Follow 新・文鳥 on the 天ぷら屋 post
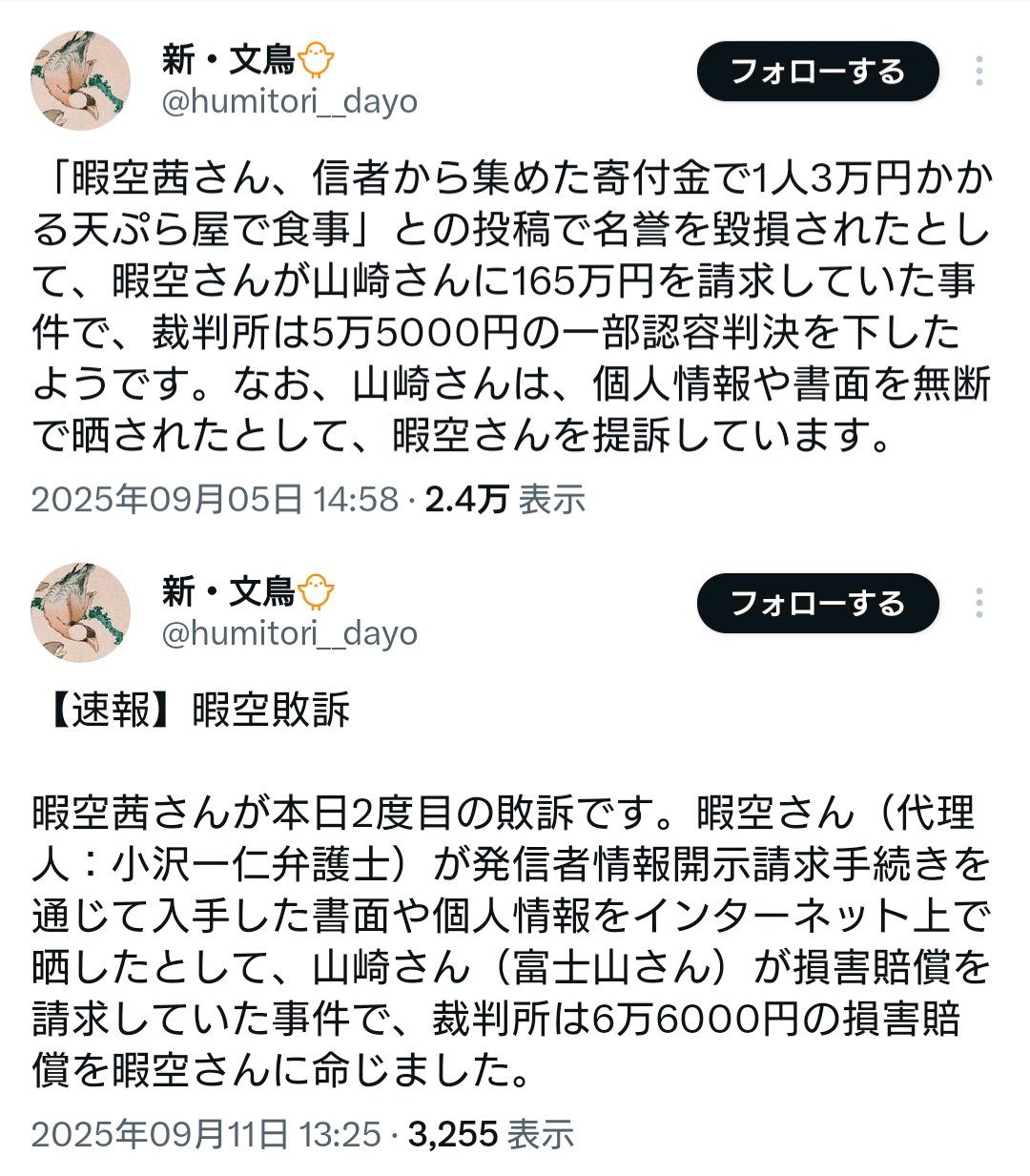Viewport: 1030px width, 1176px height. (x=817, y=72)
